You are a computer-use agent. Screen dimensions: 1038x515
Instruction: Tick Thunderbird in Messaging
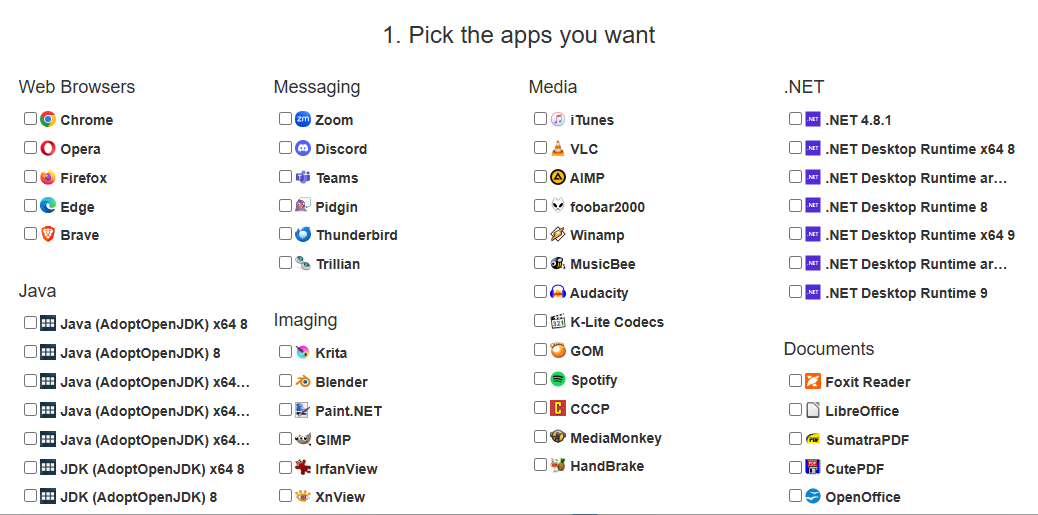pos(286,234)
